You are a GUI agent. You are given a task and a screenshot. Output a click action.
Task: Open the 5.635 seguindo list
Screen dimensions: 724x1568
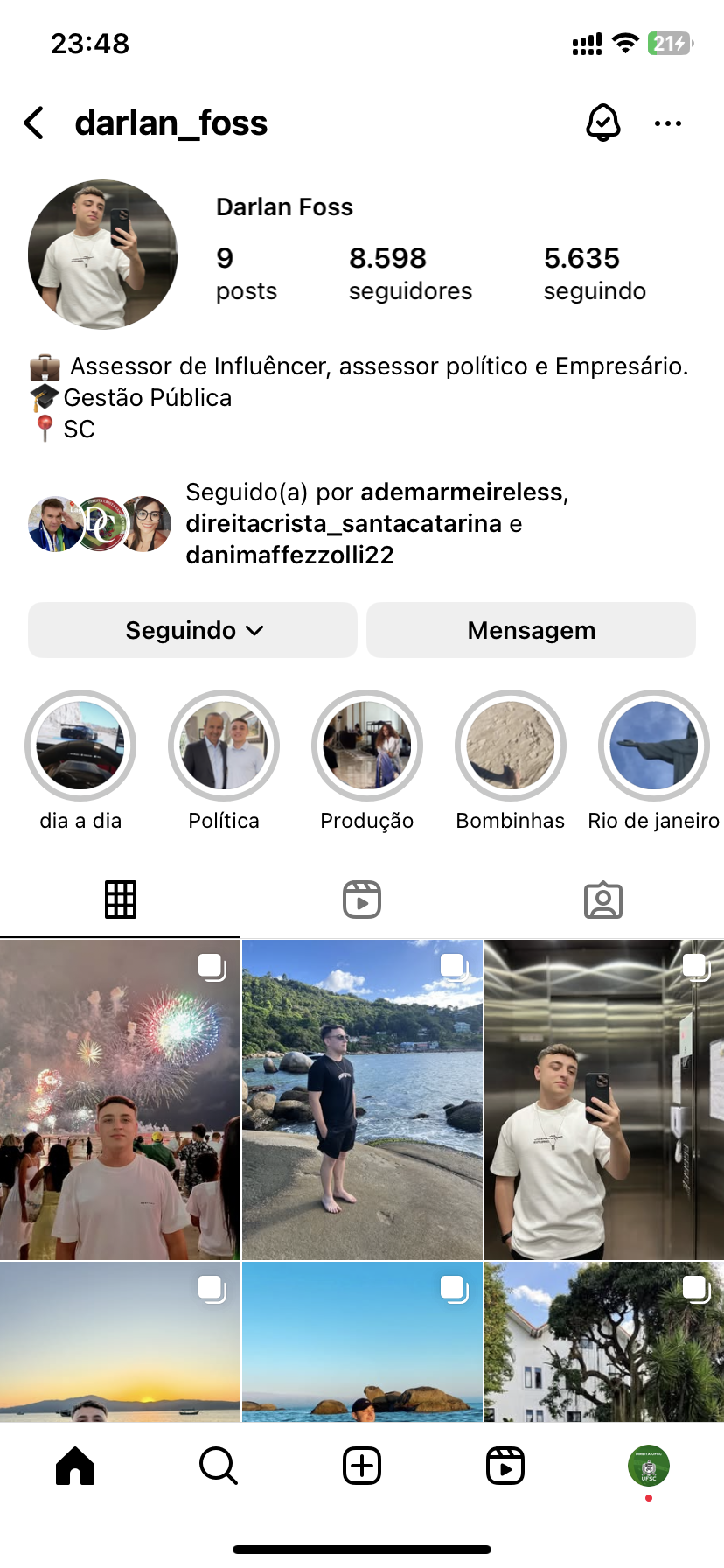pos(595,273)
